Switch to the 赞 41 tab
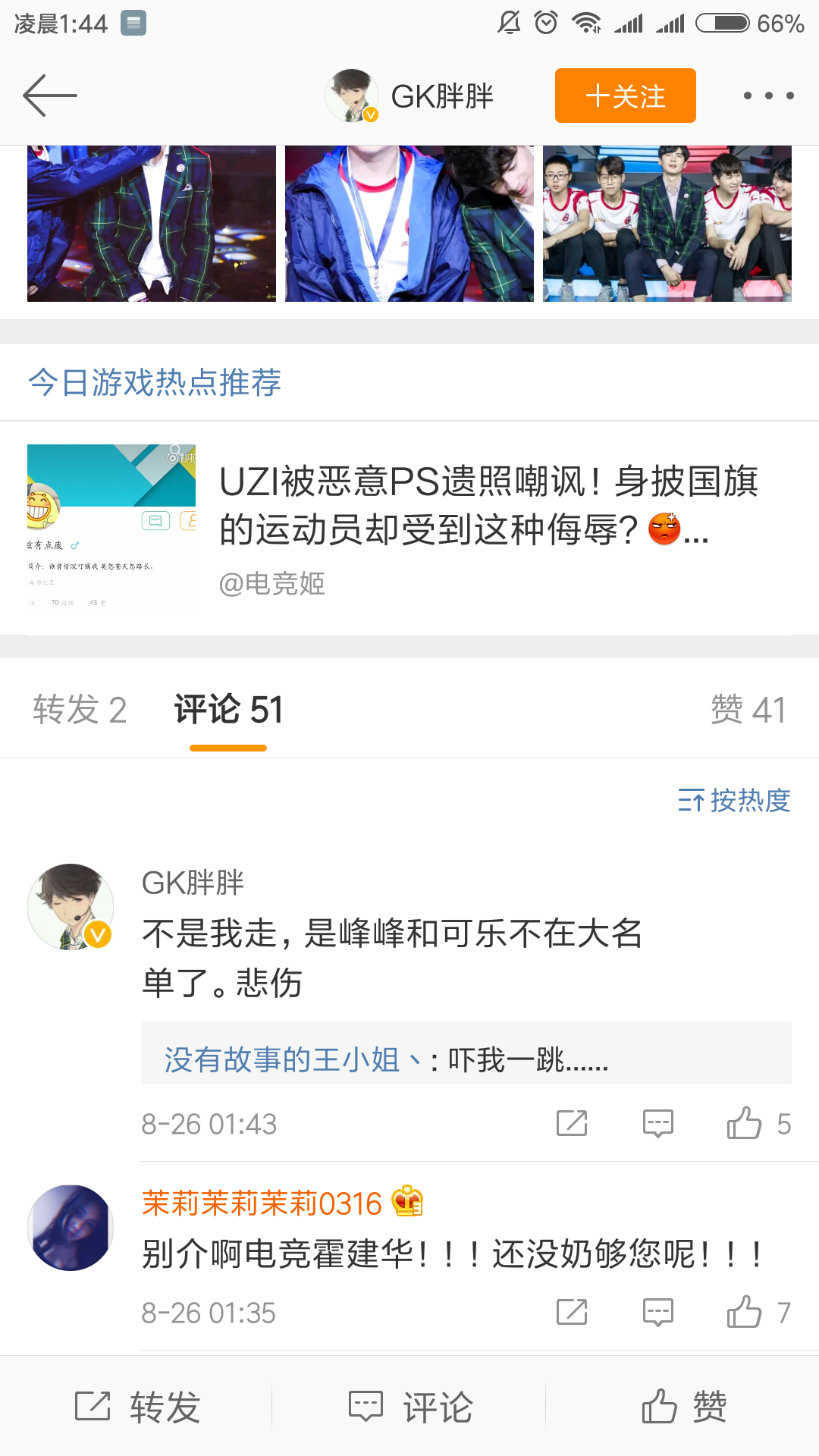The image size is (819, 1456). click(747, 709)
